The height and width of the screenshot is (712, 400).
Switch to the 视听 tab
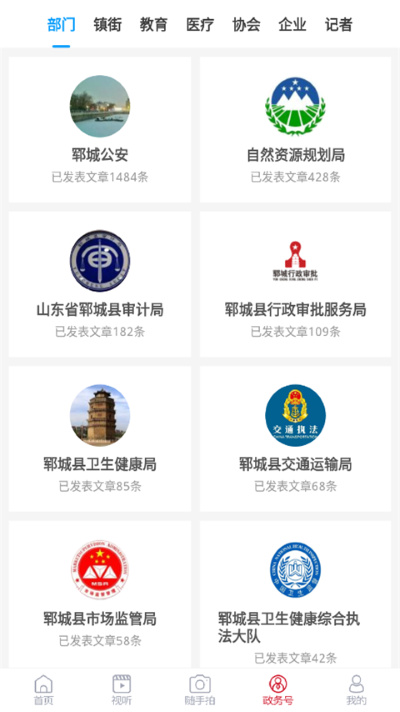pyautogui.click(x=122, y=690)
